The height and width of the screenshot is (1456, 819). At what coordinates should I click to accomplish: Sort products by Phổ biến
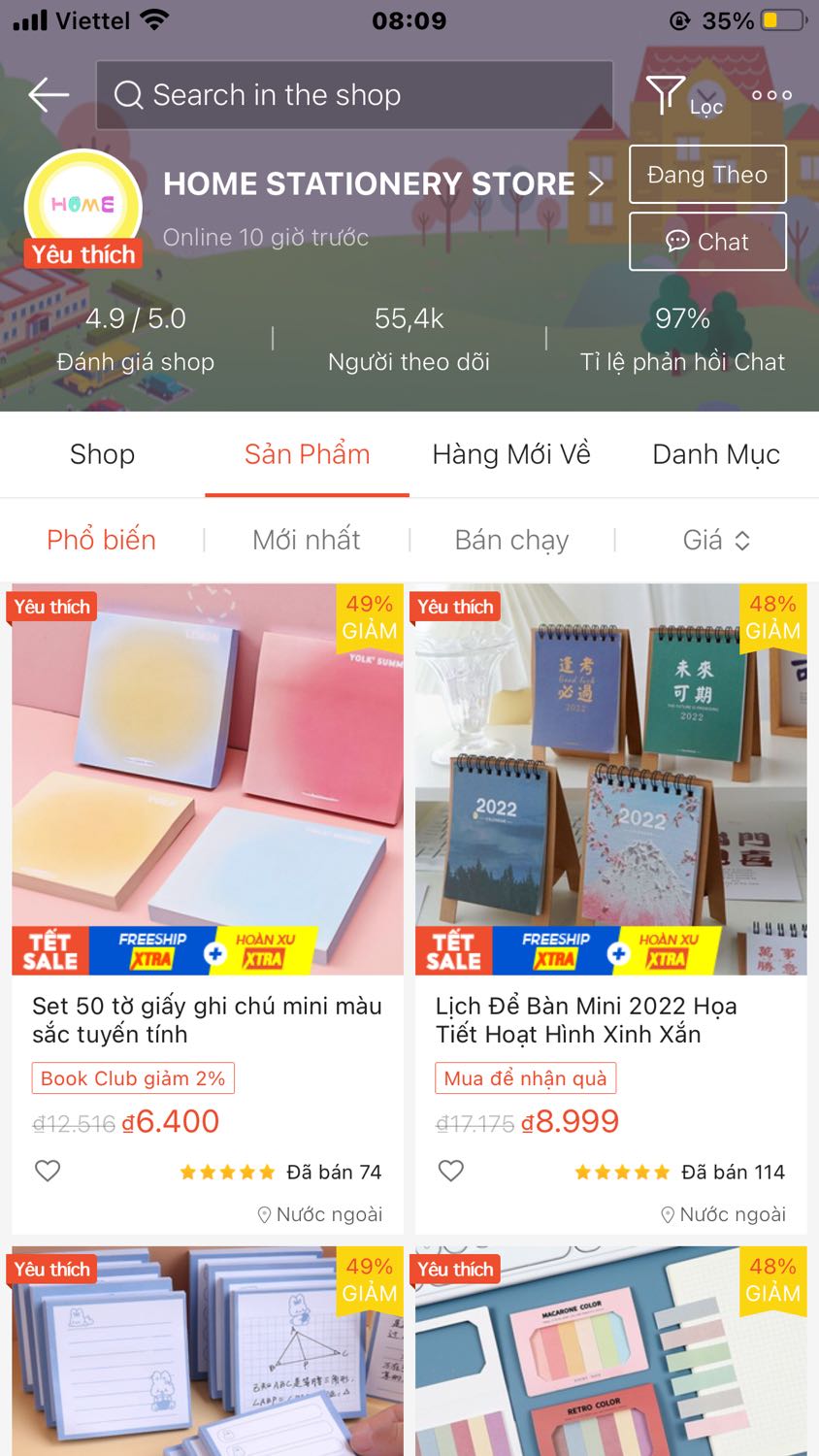(x=101, y=540)
